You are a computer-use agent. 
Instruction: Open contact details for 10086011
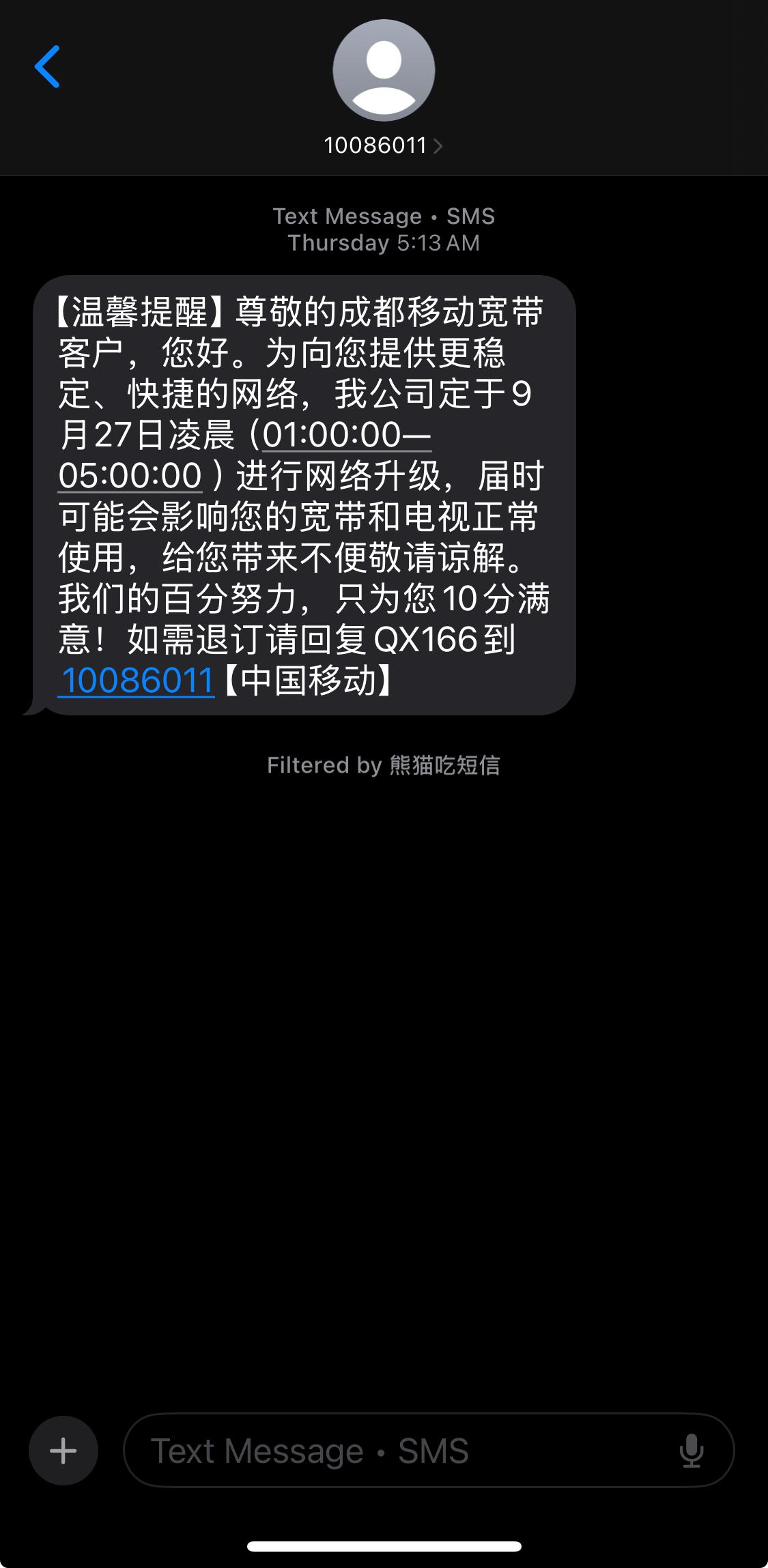point(383,145)
